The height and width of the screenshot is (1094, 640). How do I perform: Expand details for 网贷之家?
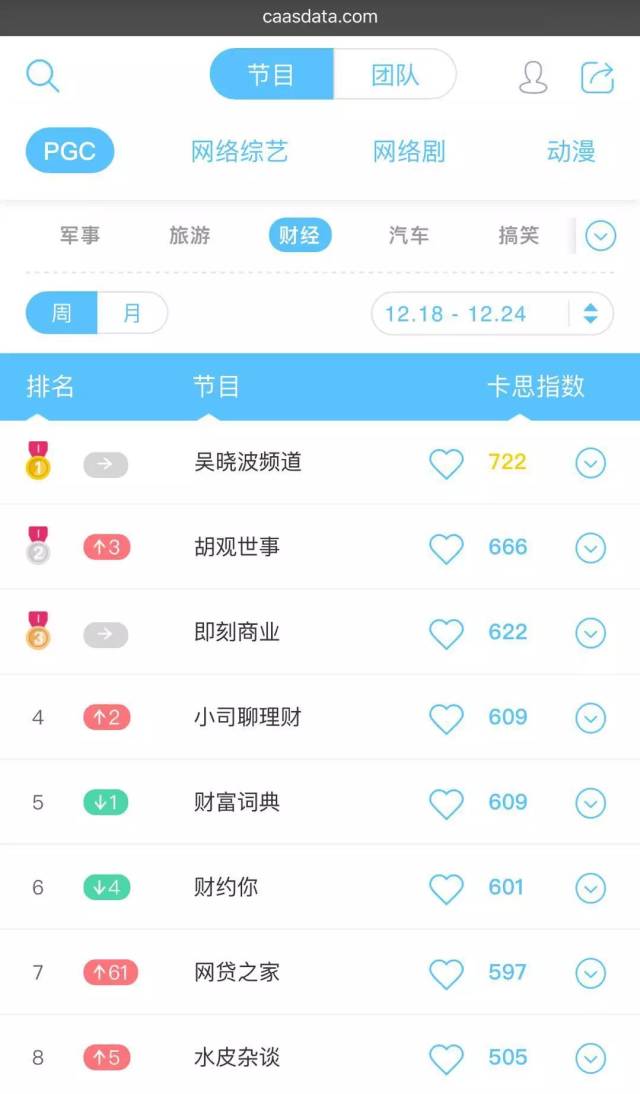[590, 973]
